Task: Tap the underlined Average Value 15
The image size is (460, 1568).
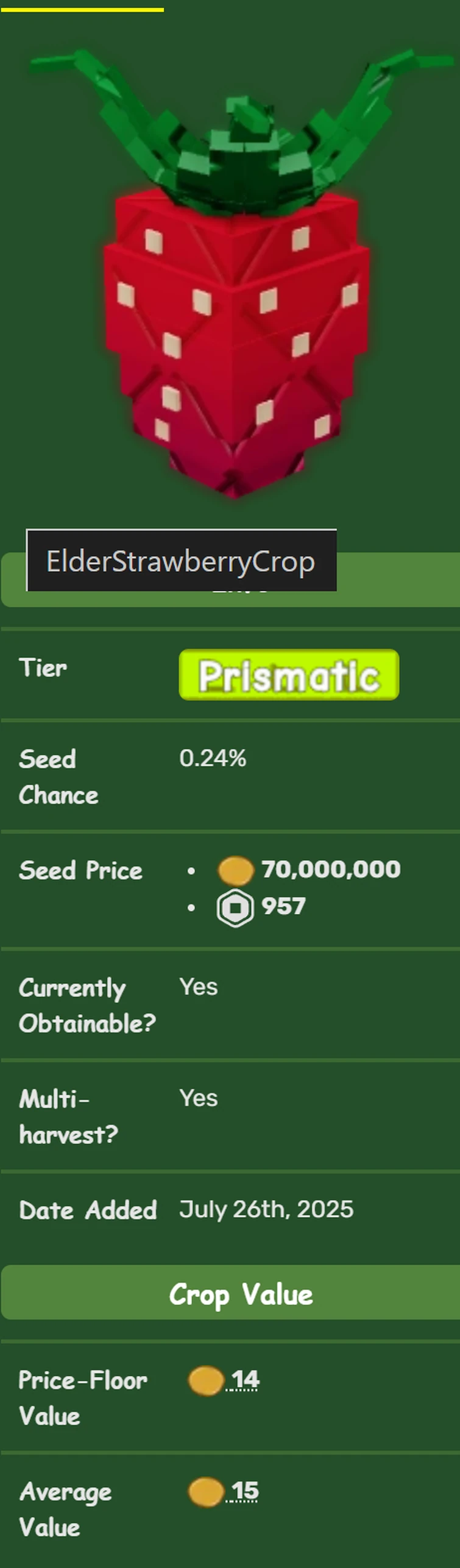Action: coord(245,1491)
